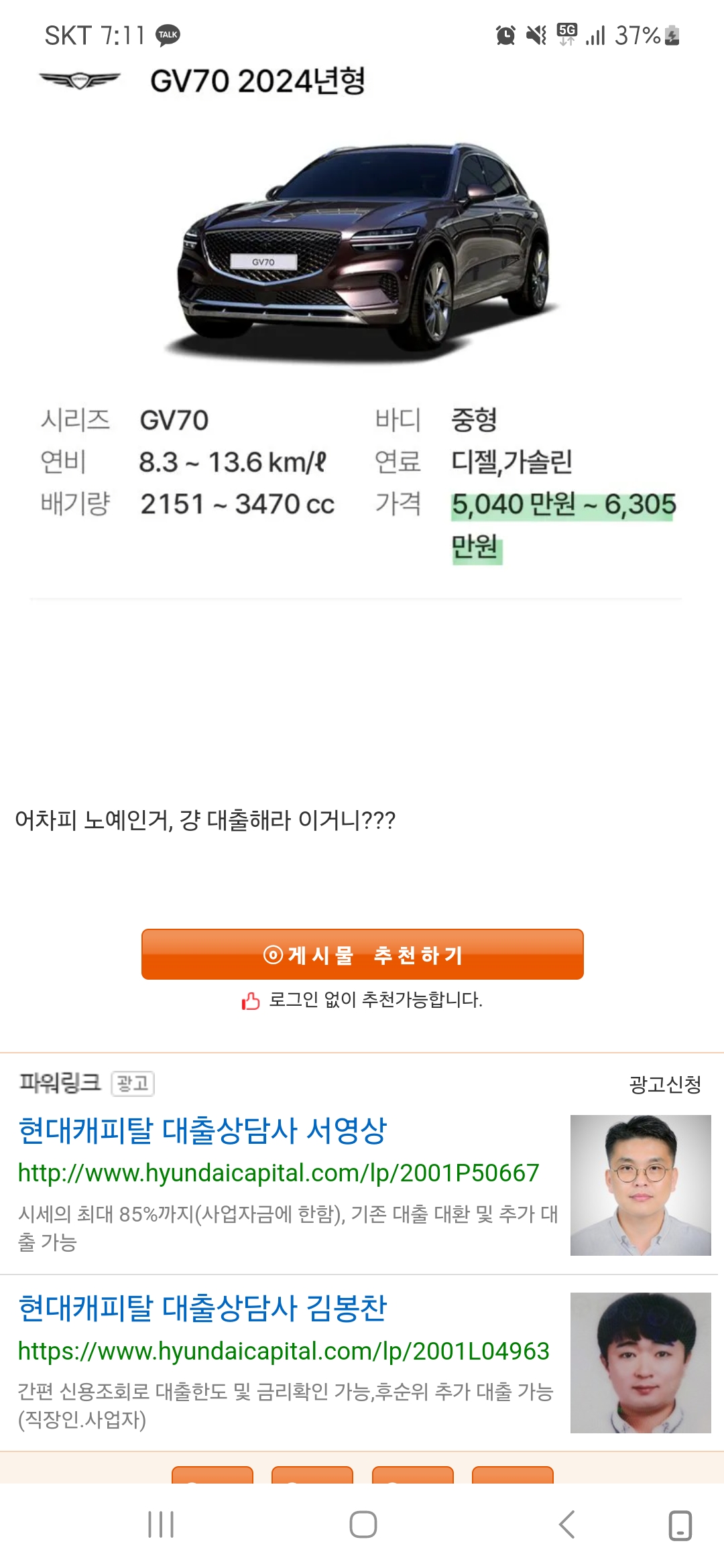Screen dimensions: 724x1568
Task: Open the ad 현대캐피탈 대출상담사 김봉찬
Action: (x=202, y=1309)
